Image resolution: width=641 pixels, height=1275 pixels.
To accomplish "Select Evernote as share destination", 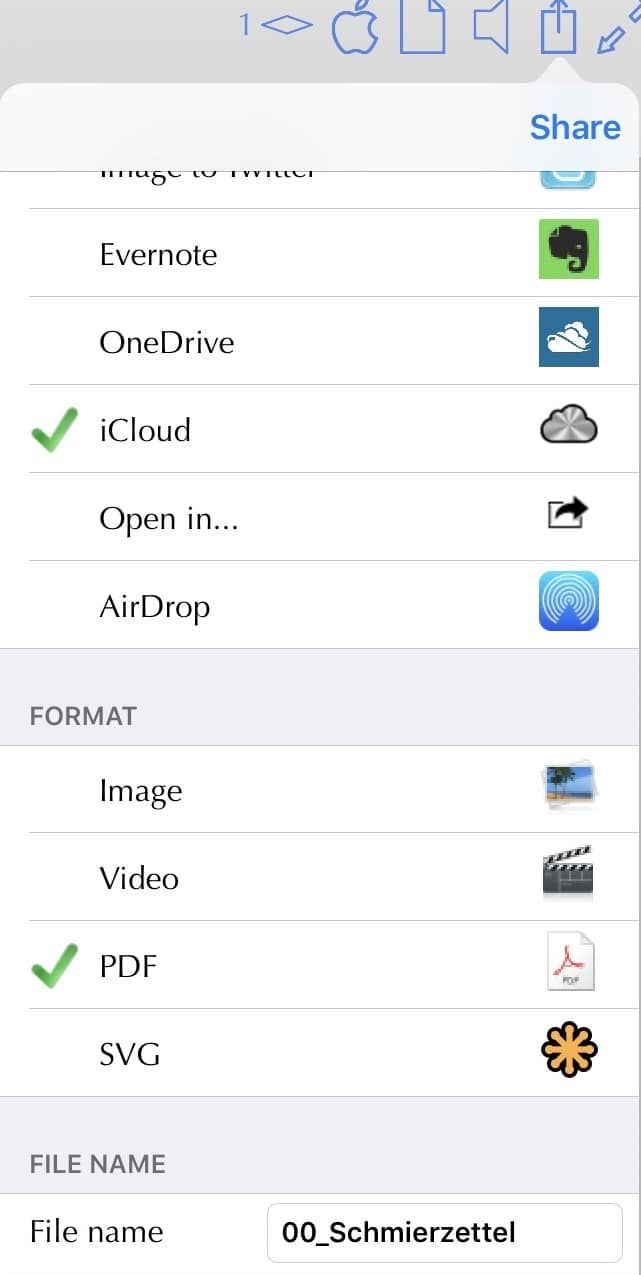I will tap(320, 254).
